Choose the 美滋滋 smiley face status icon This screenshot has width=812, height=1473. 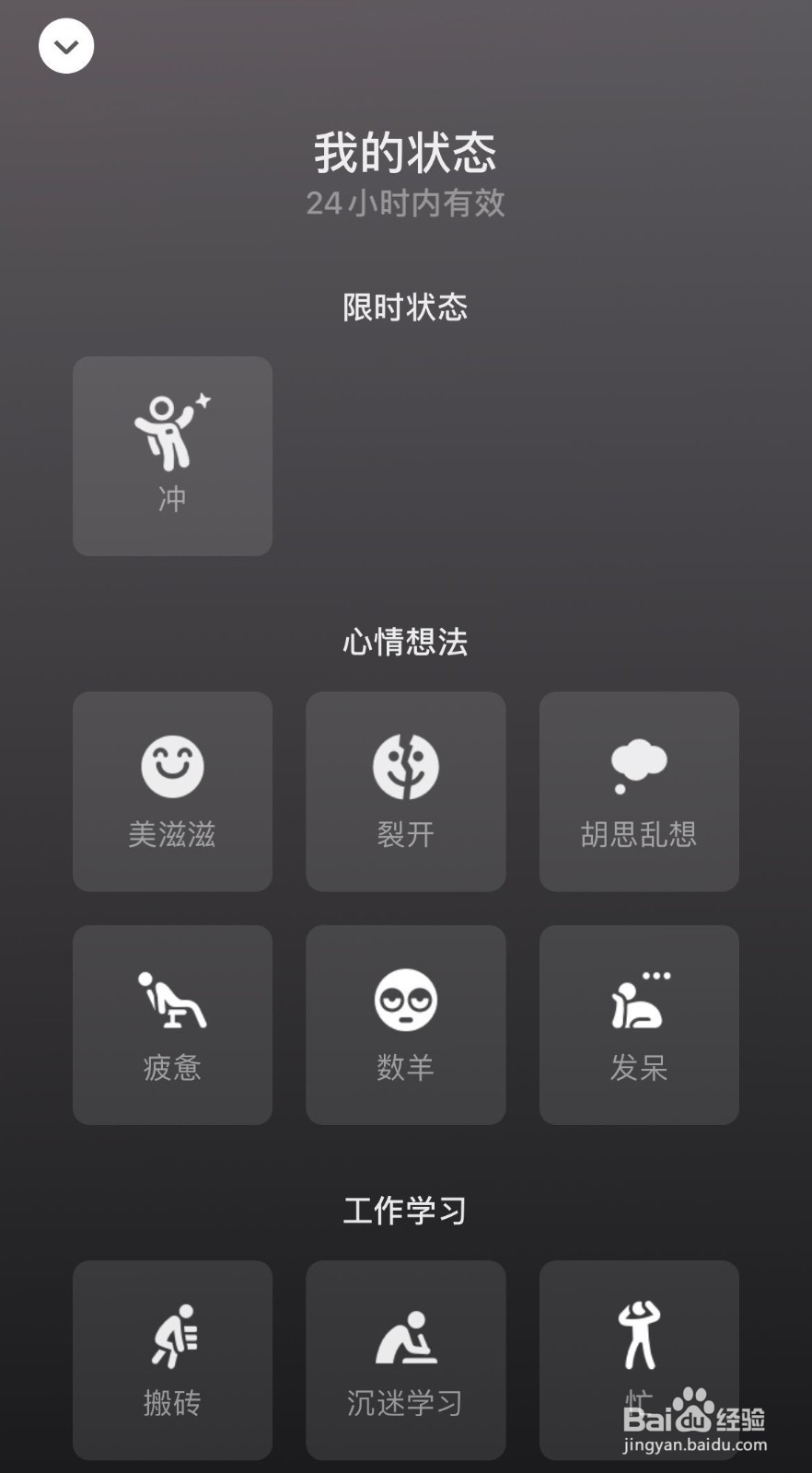(171, 767)
